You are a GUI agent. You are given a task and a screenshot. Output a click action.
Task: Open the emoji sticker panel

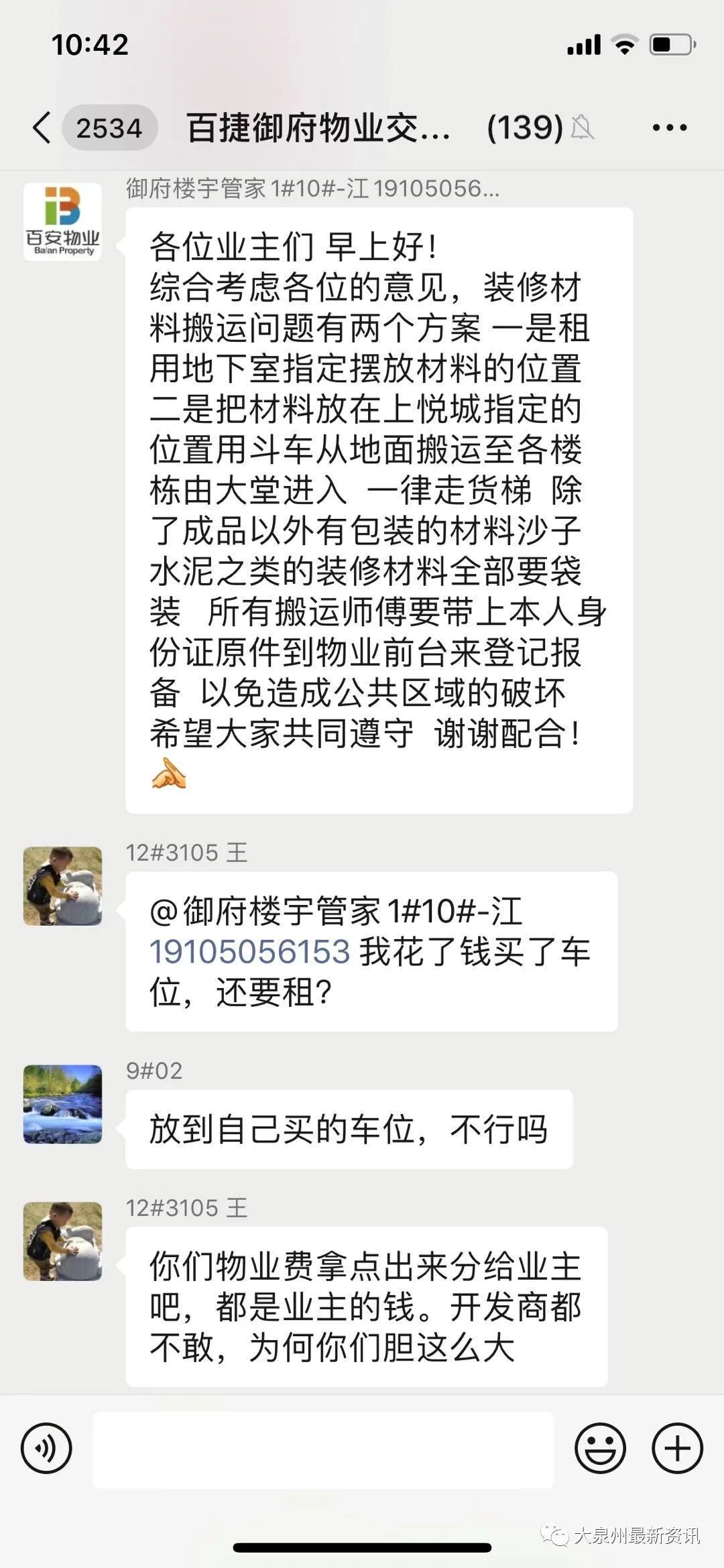pos(600,1448)
